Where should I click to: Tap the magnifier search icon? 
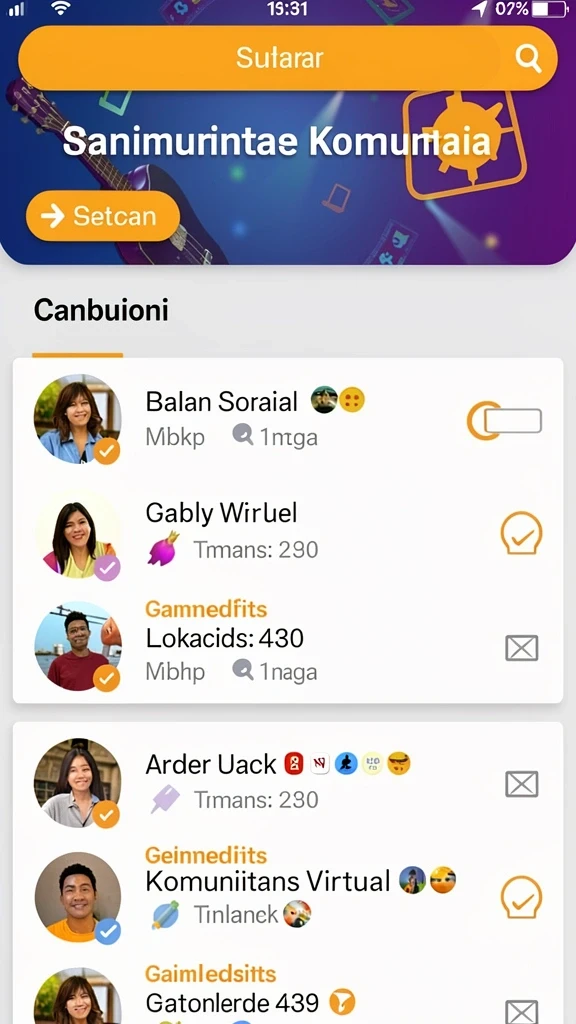tap(528, 59)
